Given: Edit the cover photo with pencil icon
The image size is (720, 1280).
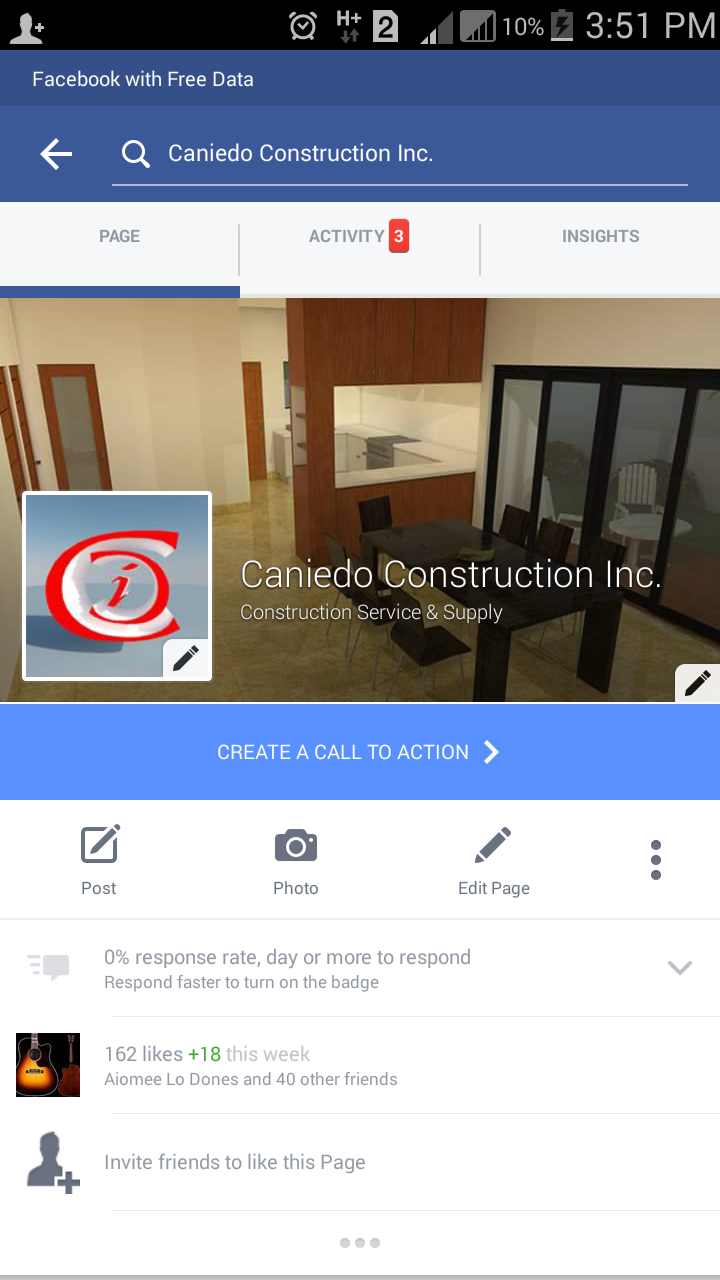Looking at the screenshot, I should (698, 683).
